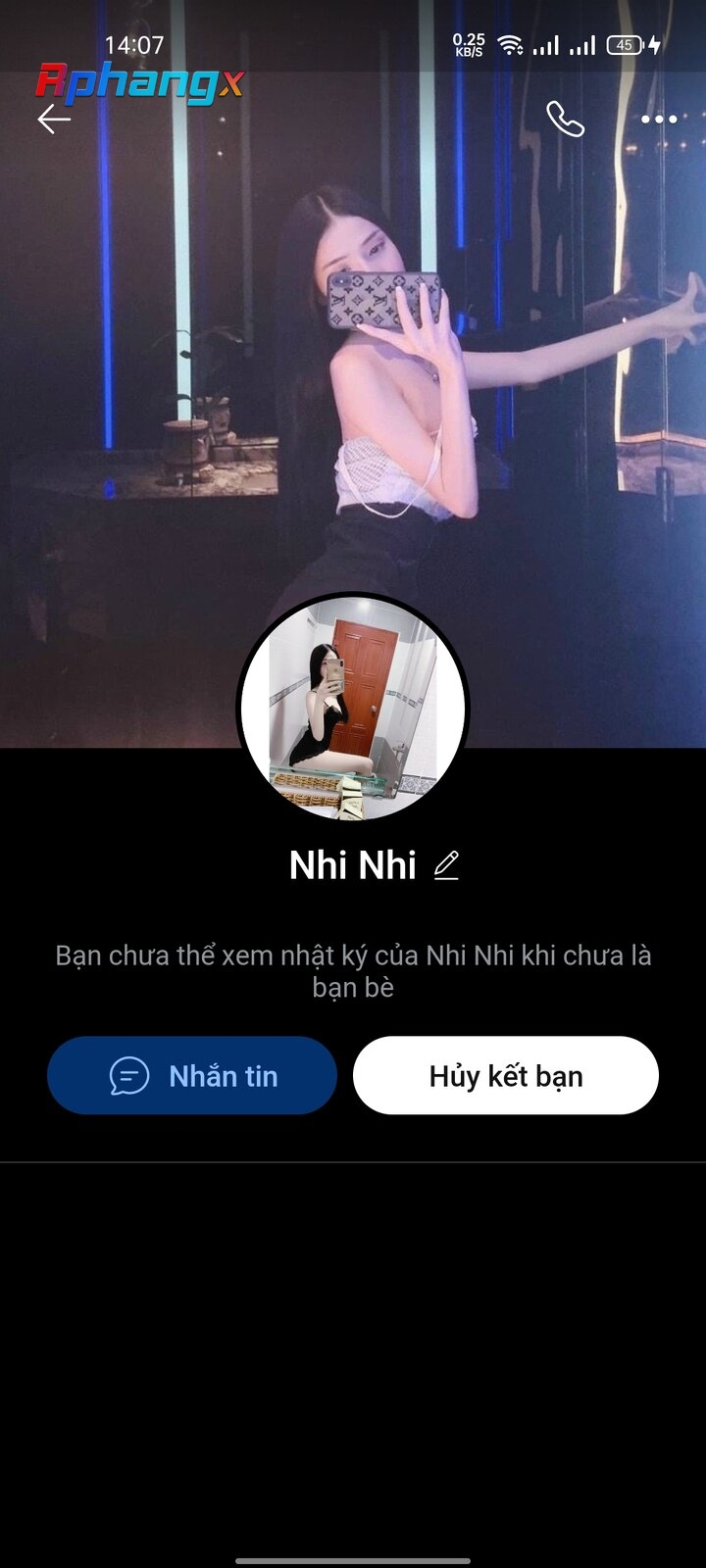
Task: Go back with the arrow icon
Action: pyautogui.click(x=54, y=120)
